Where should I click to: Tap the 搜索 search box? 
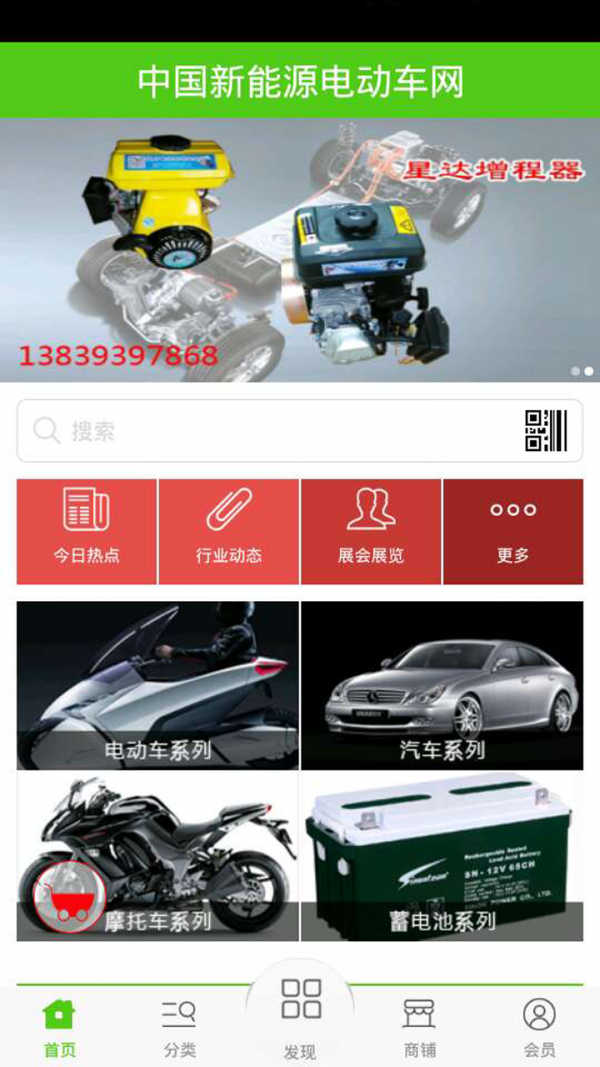pos(270,431)
